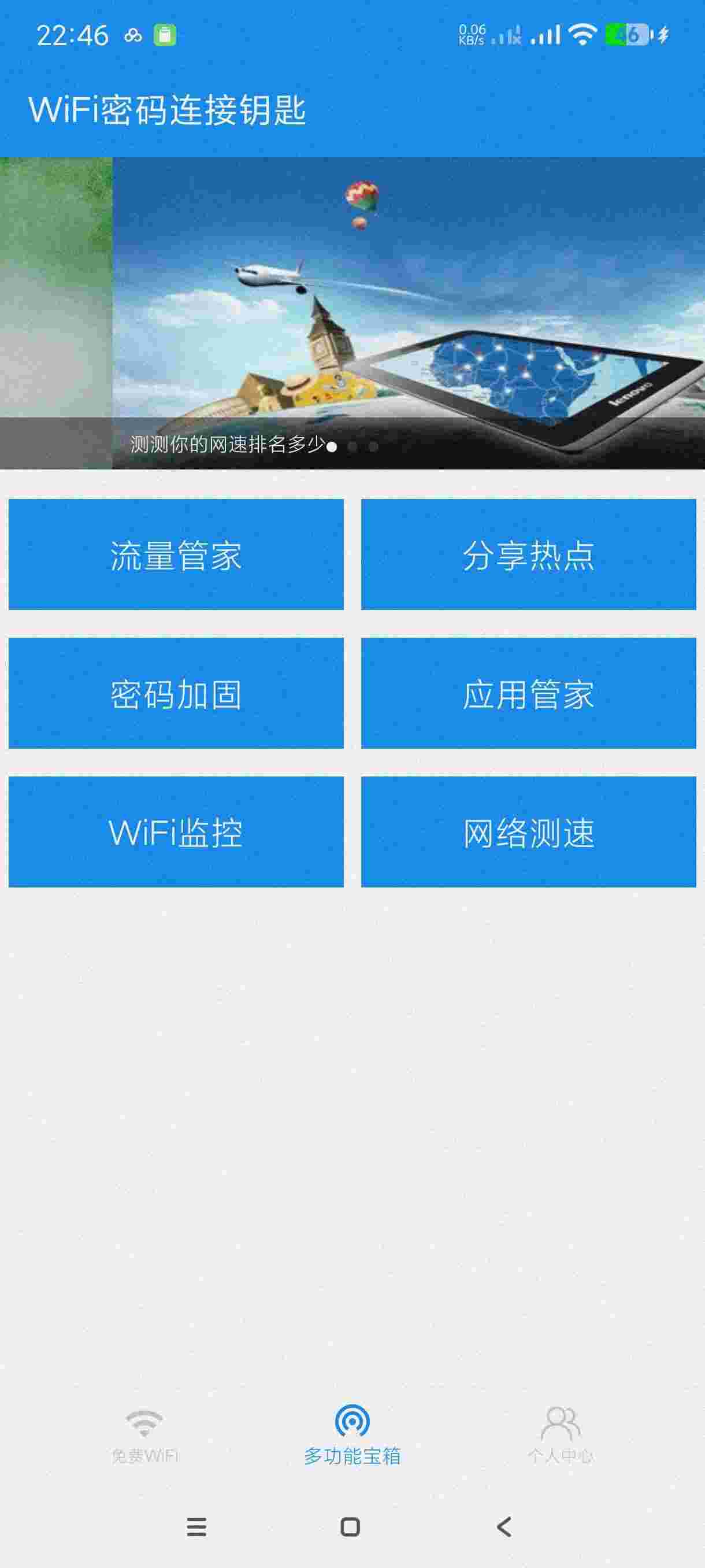705x1568 pixels.
Task: Open the 流量管家 tile
Action: tap(176, 554)
